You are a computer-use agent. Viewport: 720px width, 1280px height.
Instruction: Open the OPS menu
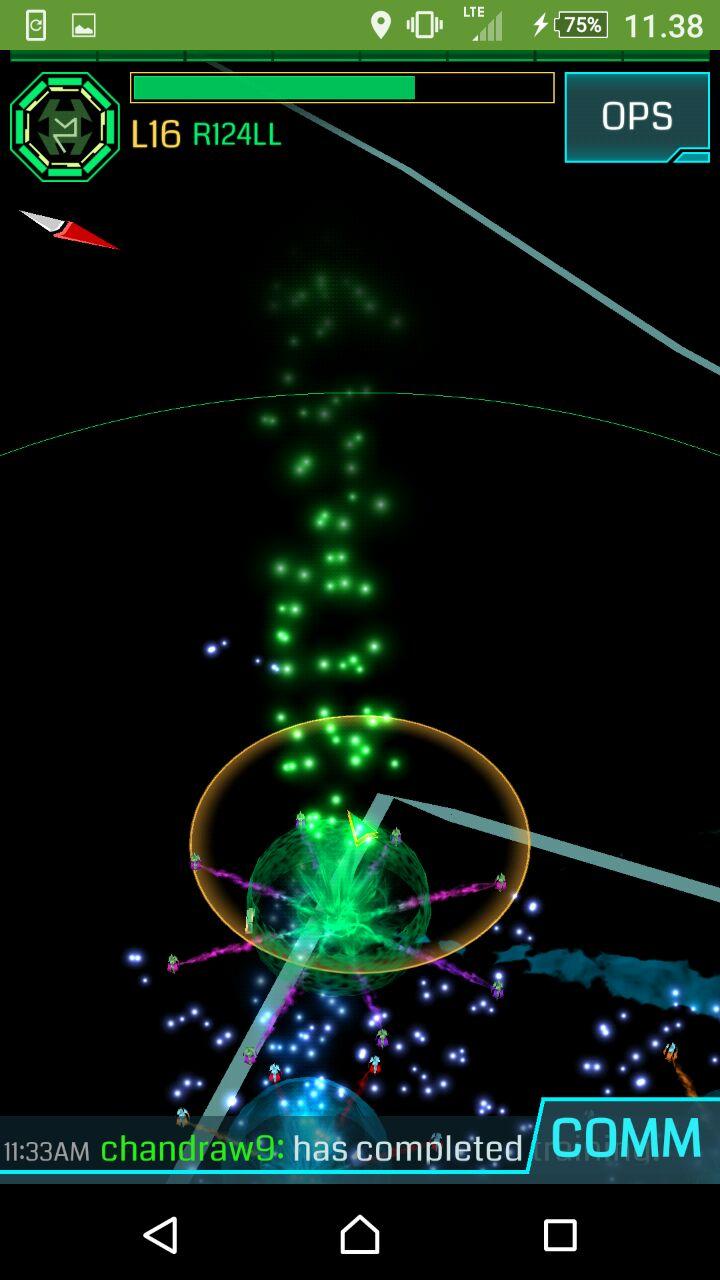[637, 117]
